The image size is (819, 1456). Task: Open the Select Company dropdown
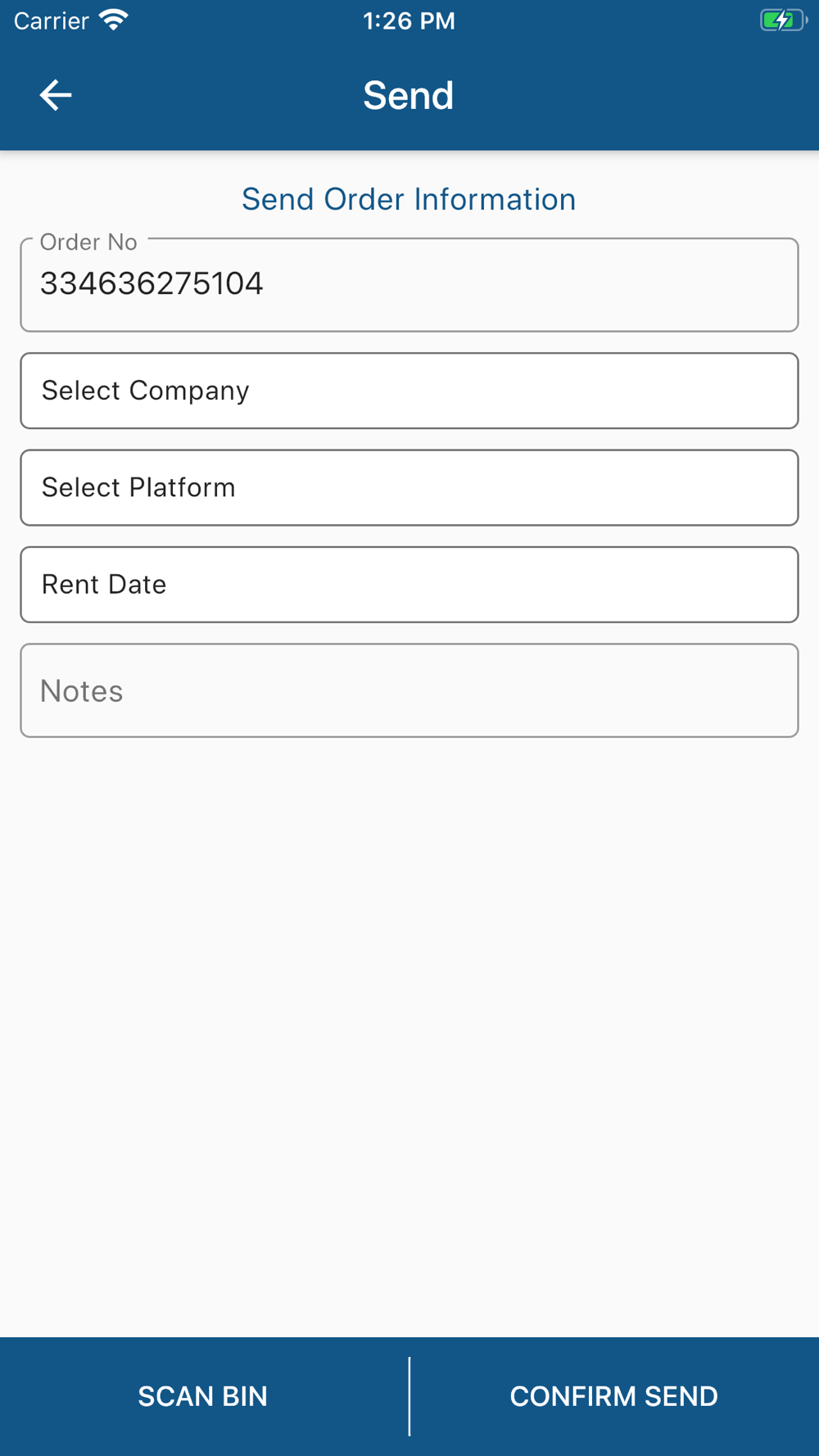tap(409, 391)
